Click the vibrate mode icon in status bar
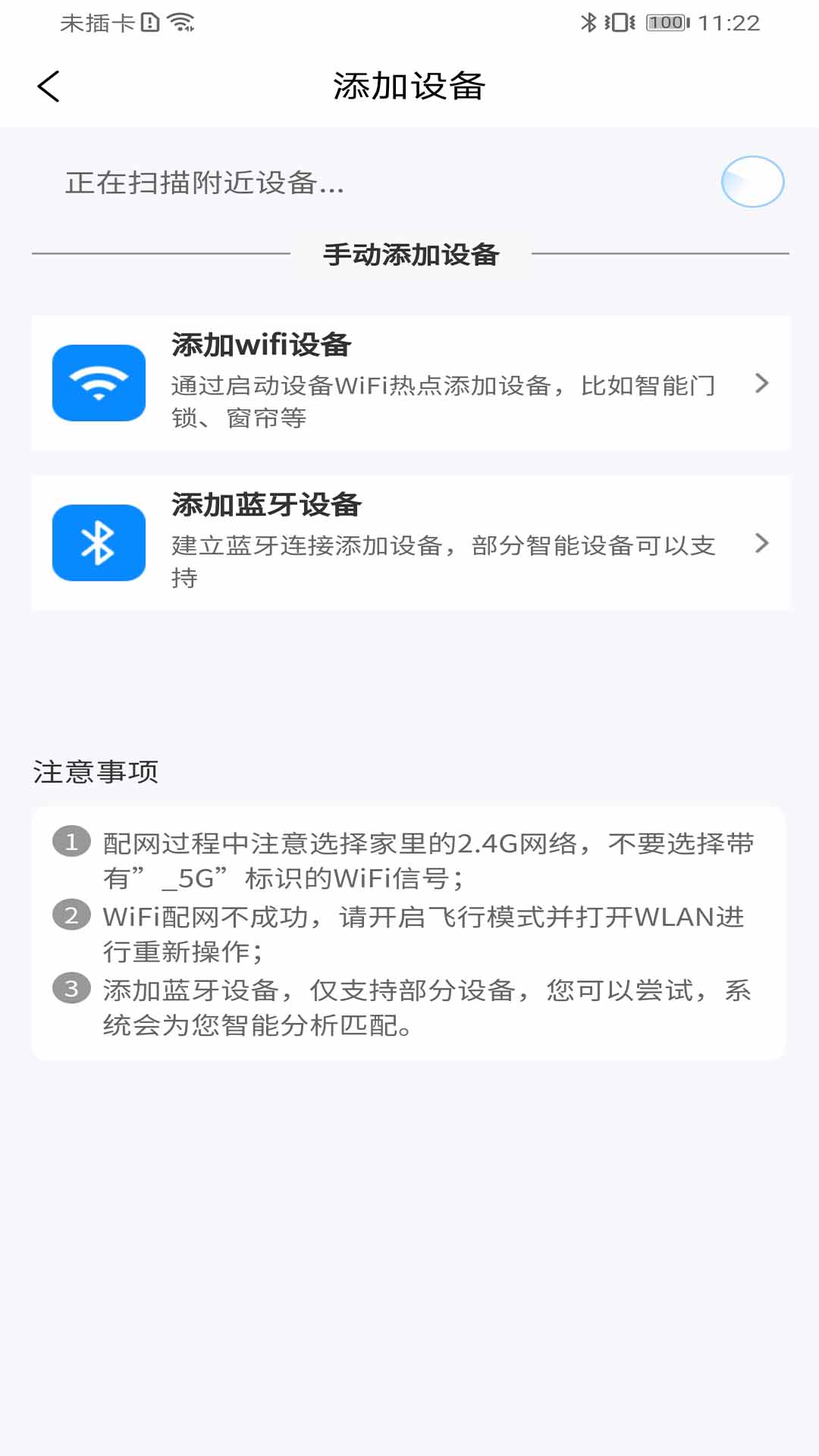Screen dimensions: 819x1456 618,23
